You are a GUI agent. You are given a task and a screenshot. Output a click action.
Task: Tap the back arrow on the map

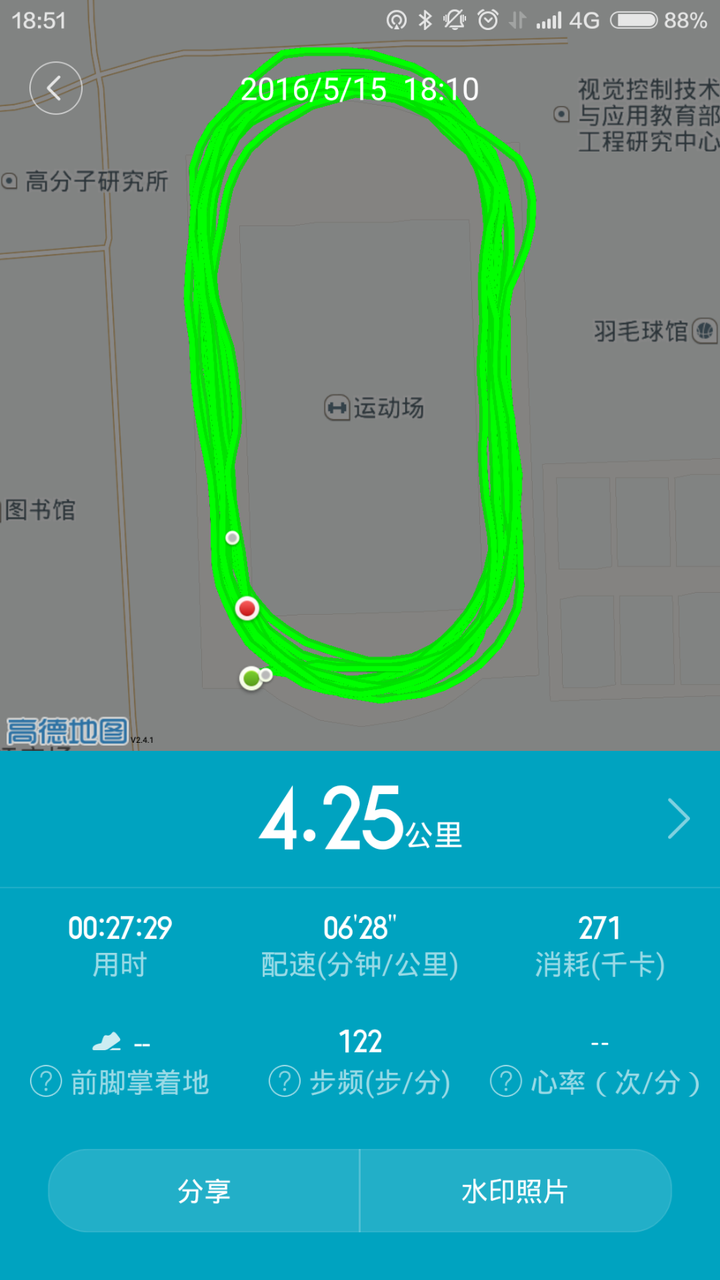pyautogui.click(x=55, y=89)
